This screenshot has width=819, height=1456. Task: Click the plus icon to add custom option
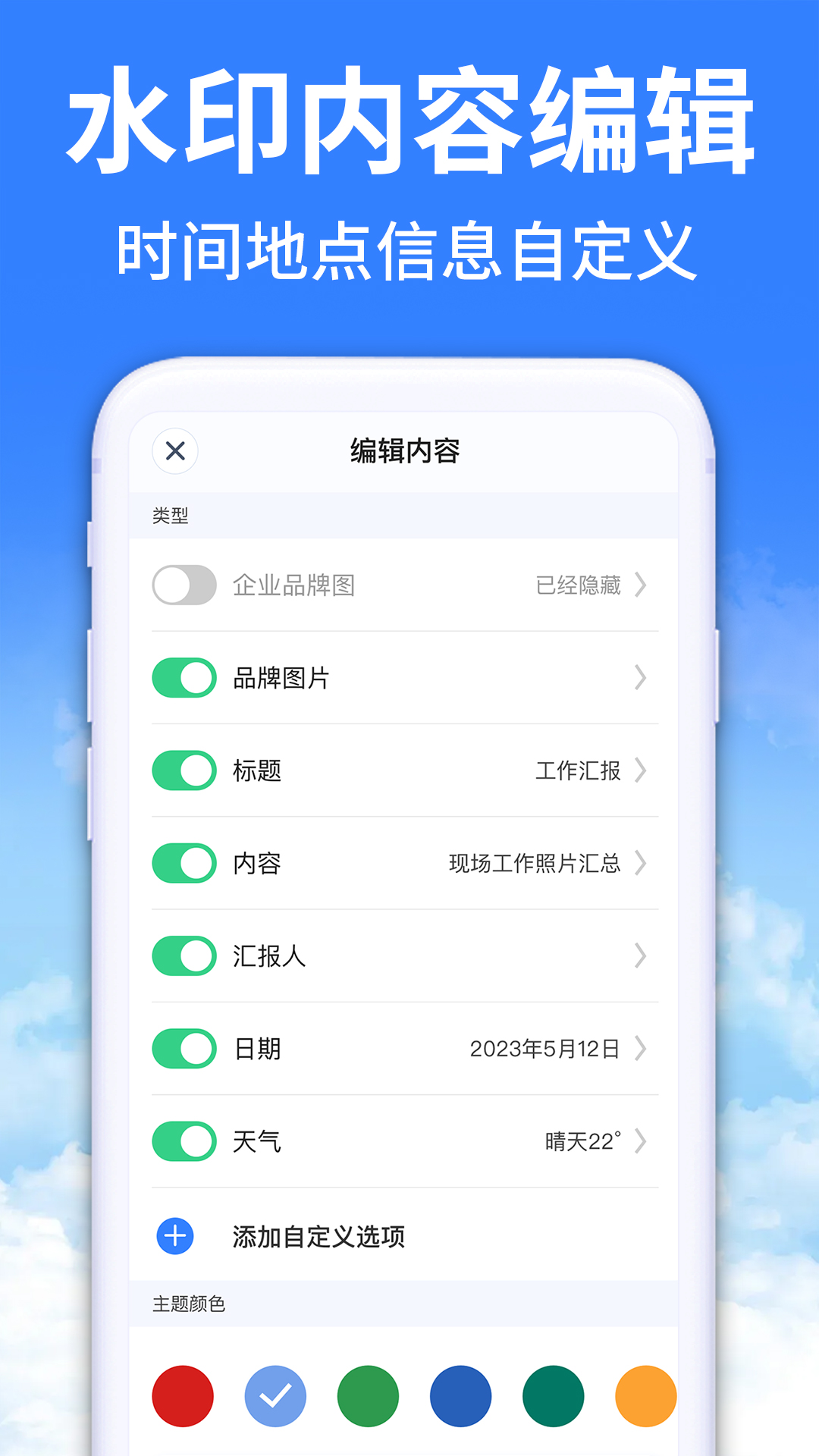(x=175, y=1235)
